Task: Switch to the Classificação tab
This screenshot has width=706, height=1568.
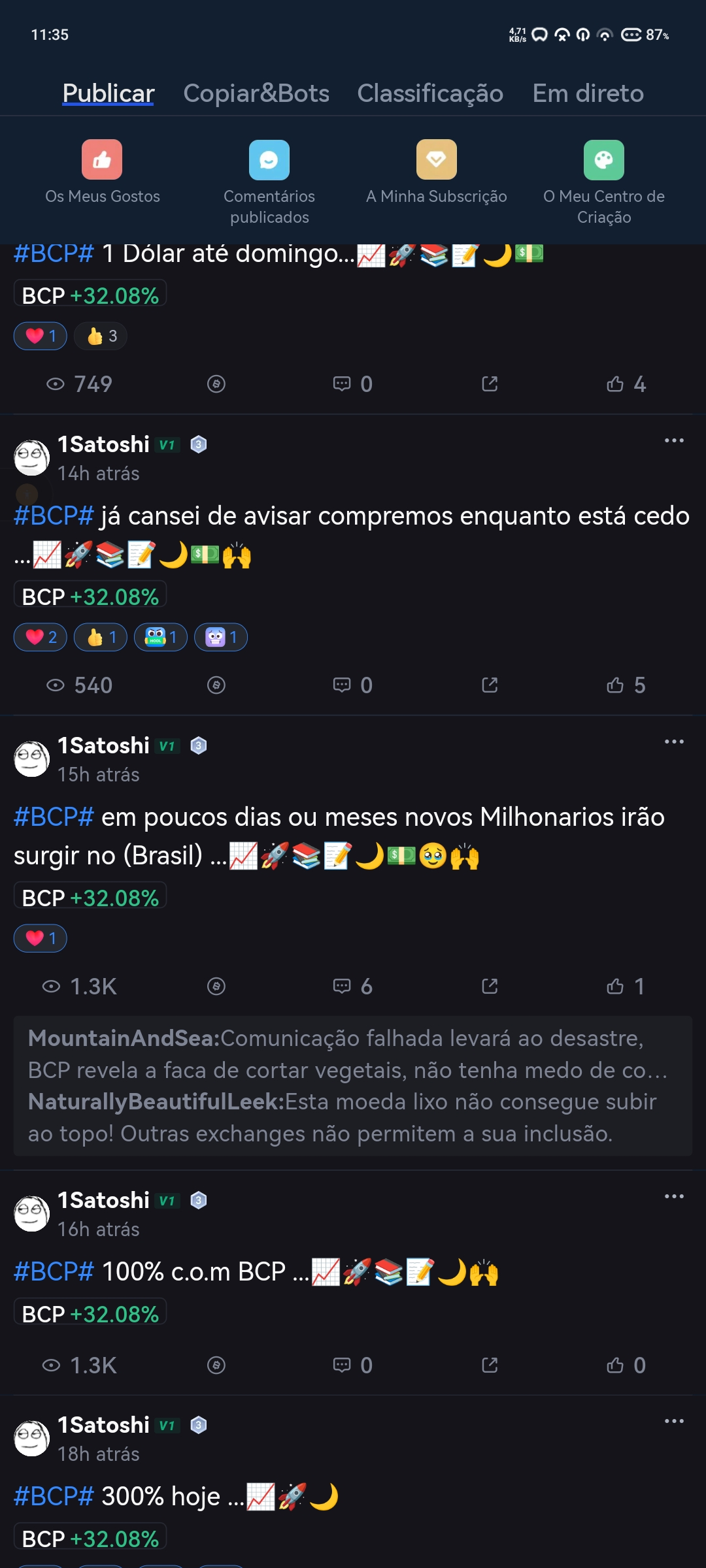Action: point(429,93)
